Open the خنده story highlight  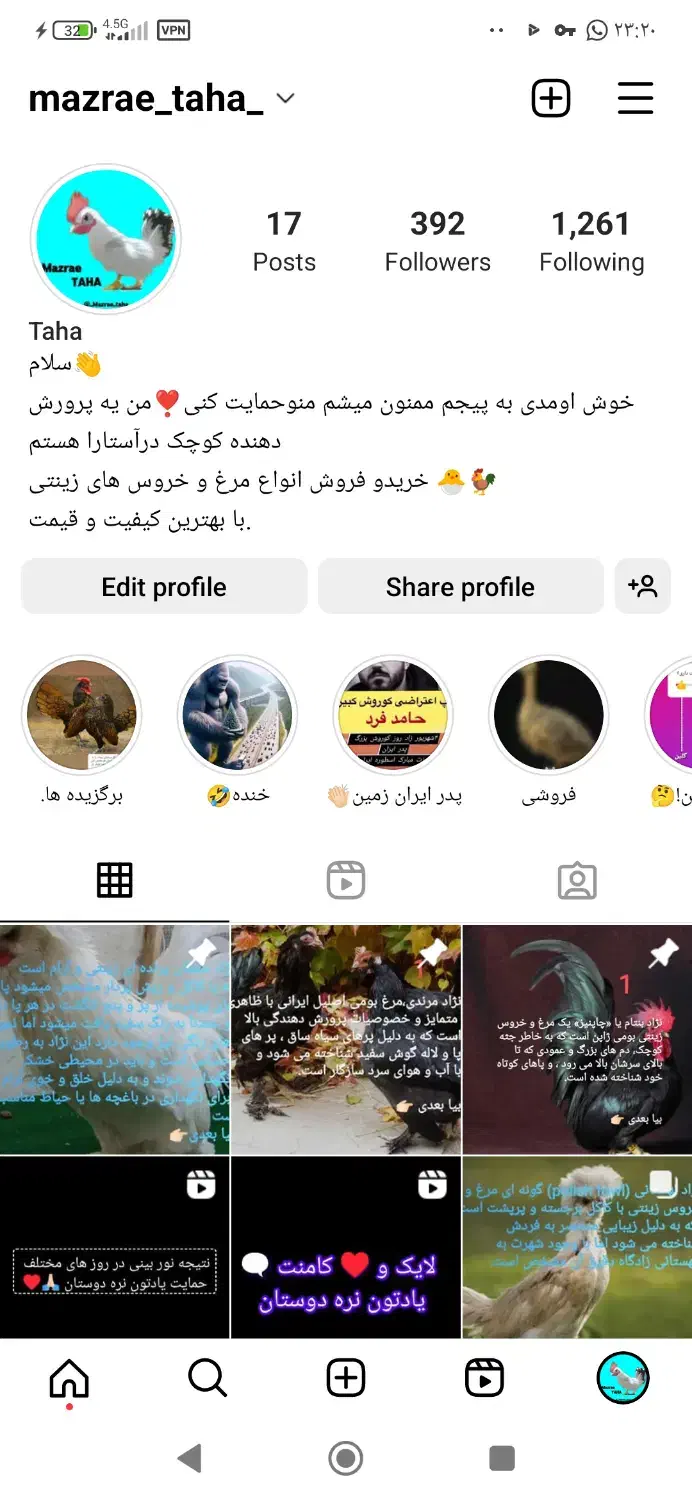pyautogui.click(x=237, y=716)
